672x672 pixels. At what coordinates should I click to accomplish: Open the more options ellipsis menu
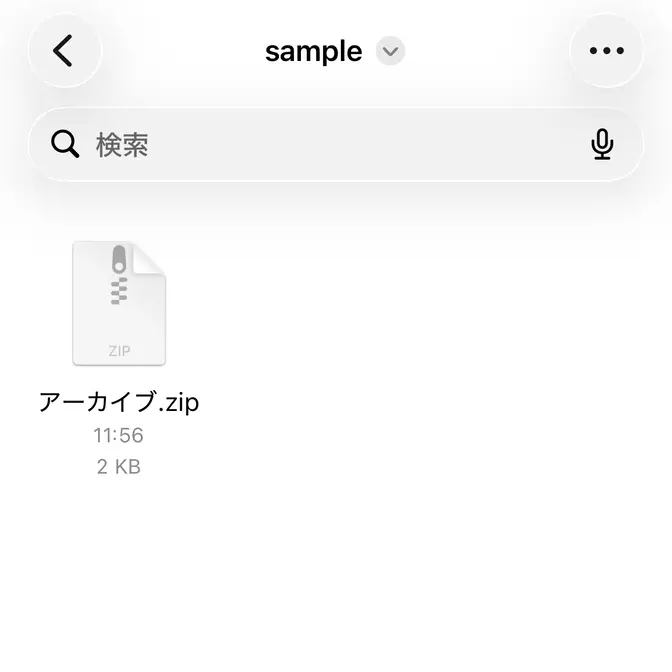(606, 51)
